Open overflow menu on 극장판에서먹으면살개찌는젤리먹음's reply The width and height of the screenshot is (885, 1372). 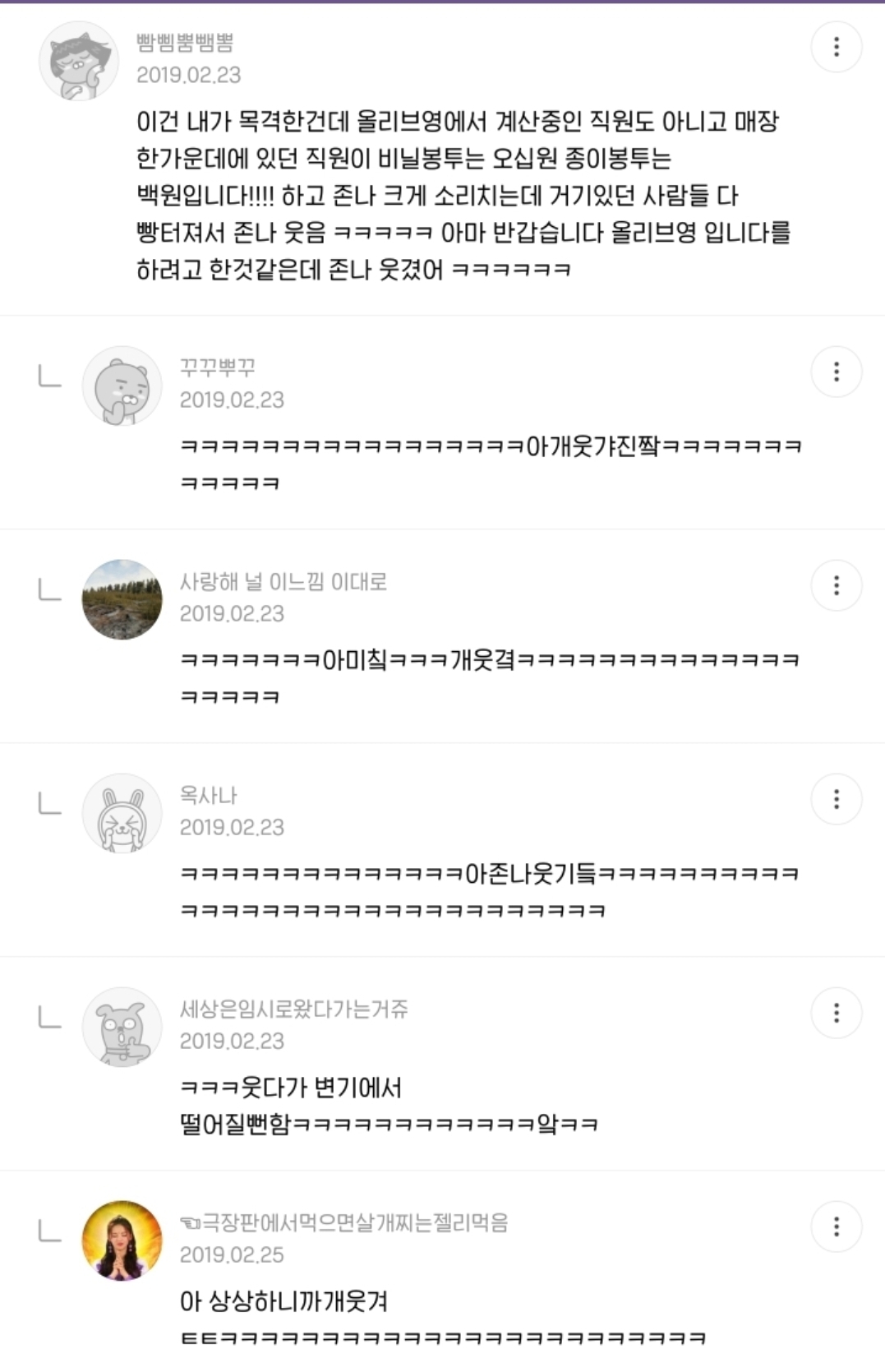pyautogui.click(x=836, y=1226)
